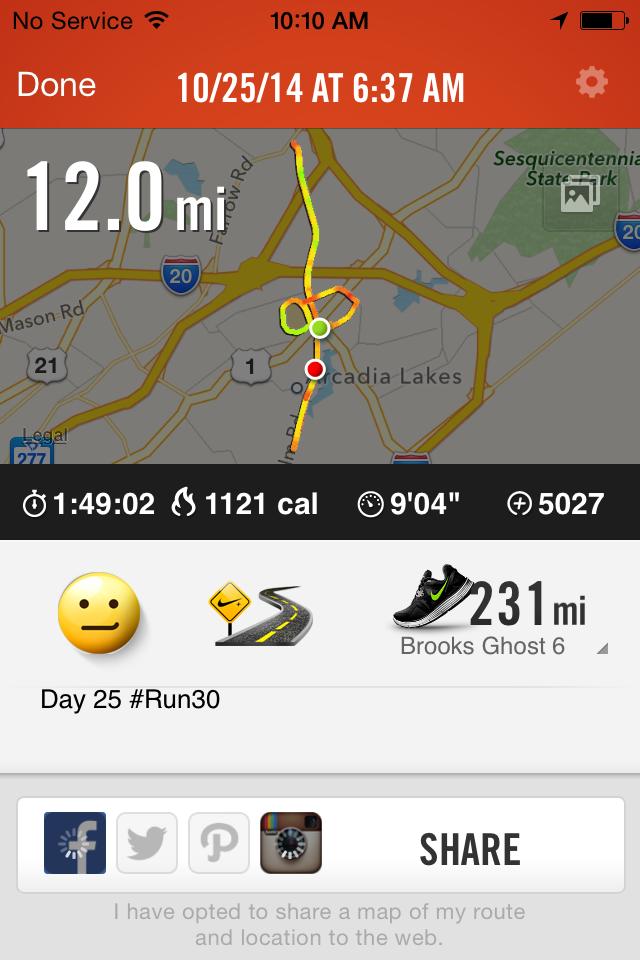
Task: Change the neutral face mood emoji
Action: pyautogui.click(x=98, y=612)
